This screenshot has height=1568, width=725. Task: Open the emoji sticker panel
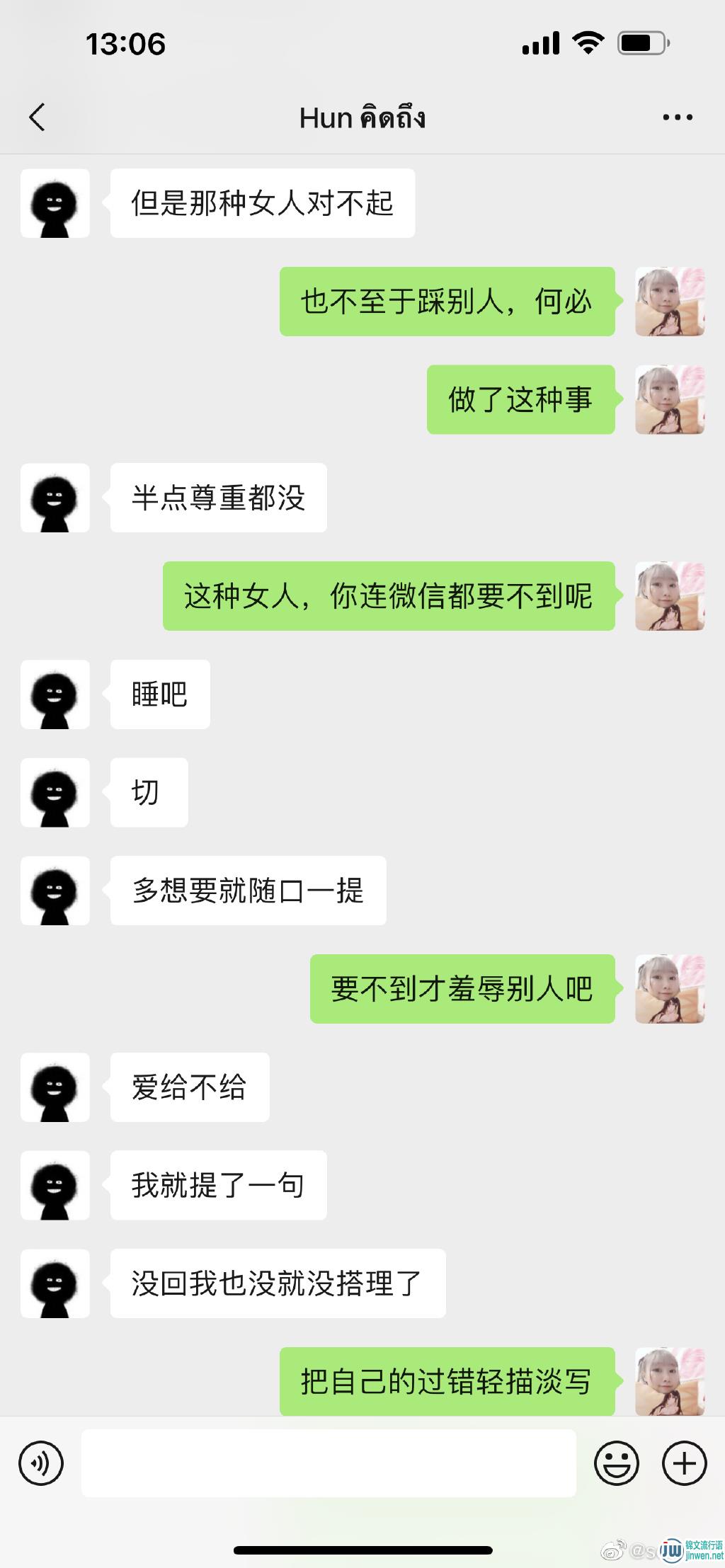click(x=616, y=1463)
